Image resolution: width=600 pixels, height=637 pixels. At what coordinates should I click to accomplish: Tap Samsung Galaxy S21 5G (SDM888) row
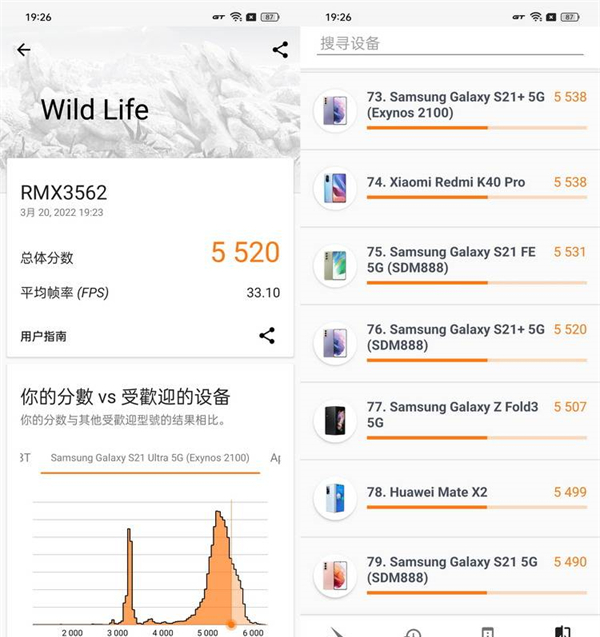click(x=450, y=571)
